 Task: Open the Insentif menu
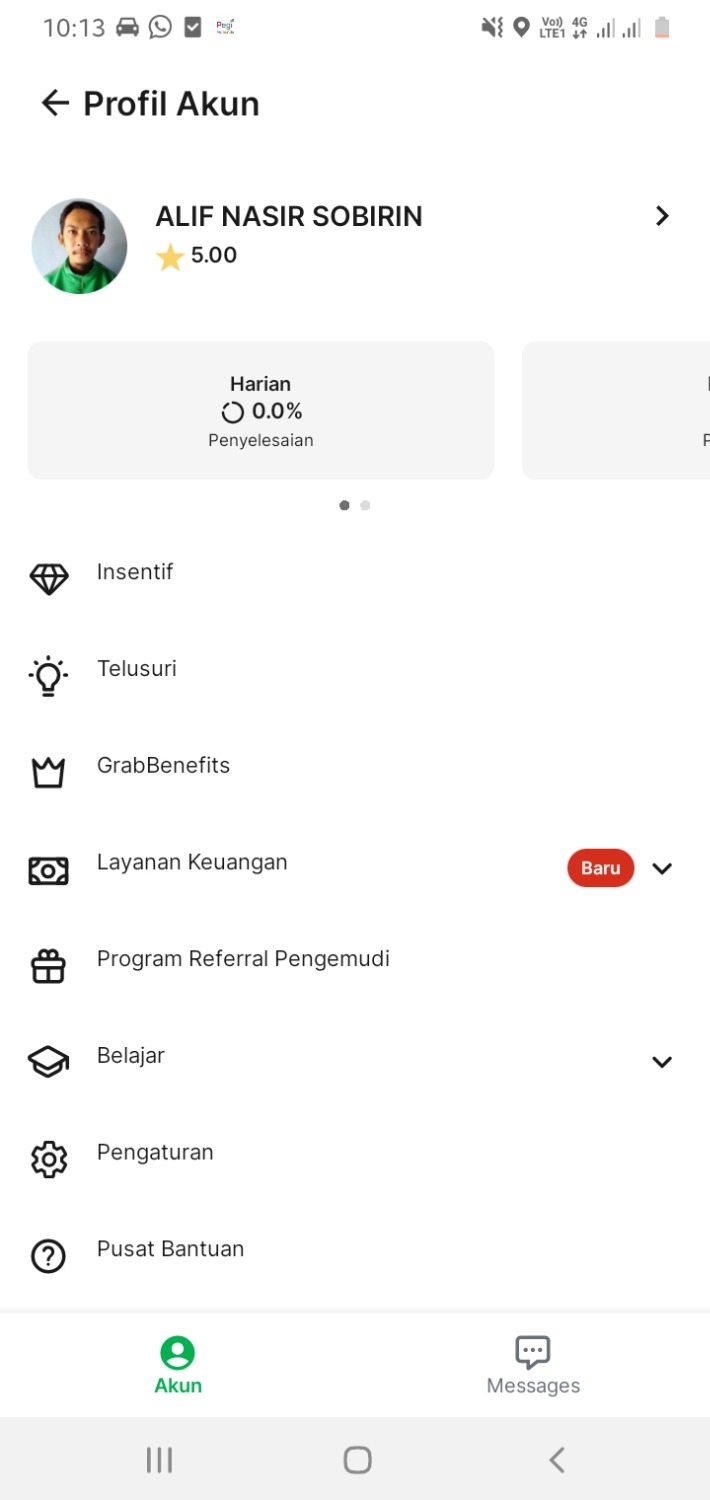coord(135,573)
